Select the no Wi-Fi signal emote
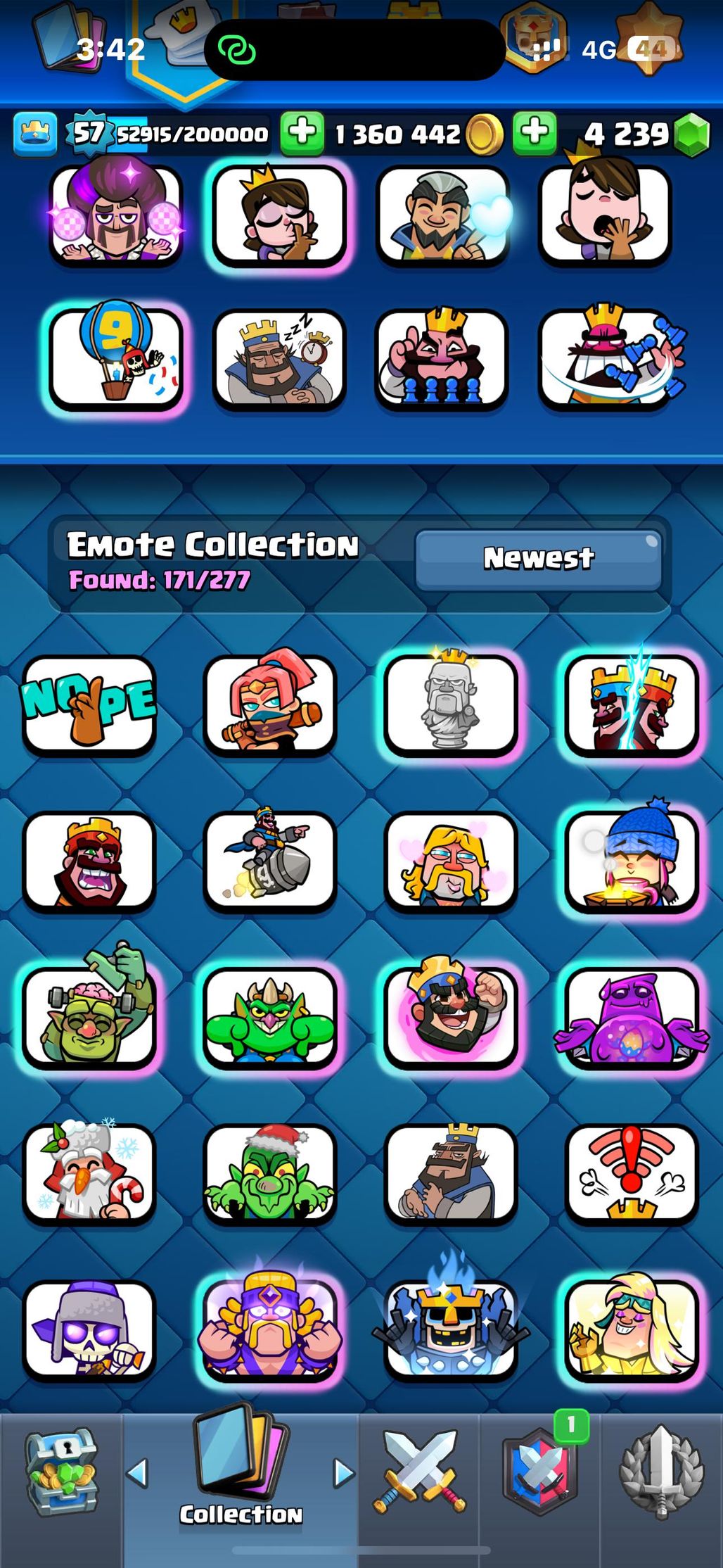The image size is (723, 1568). [x=632, y=1173]
